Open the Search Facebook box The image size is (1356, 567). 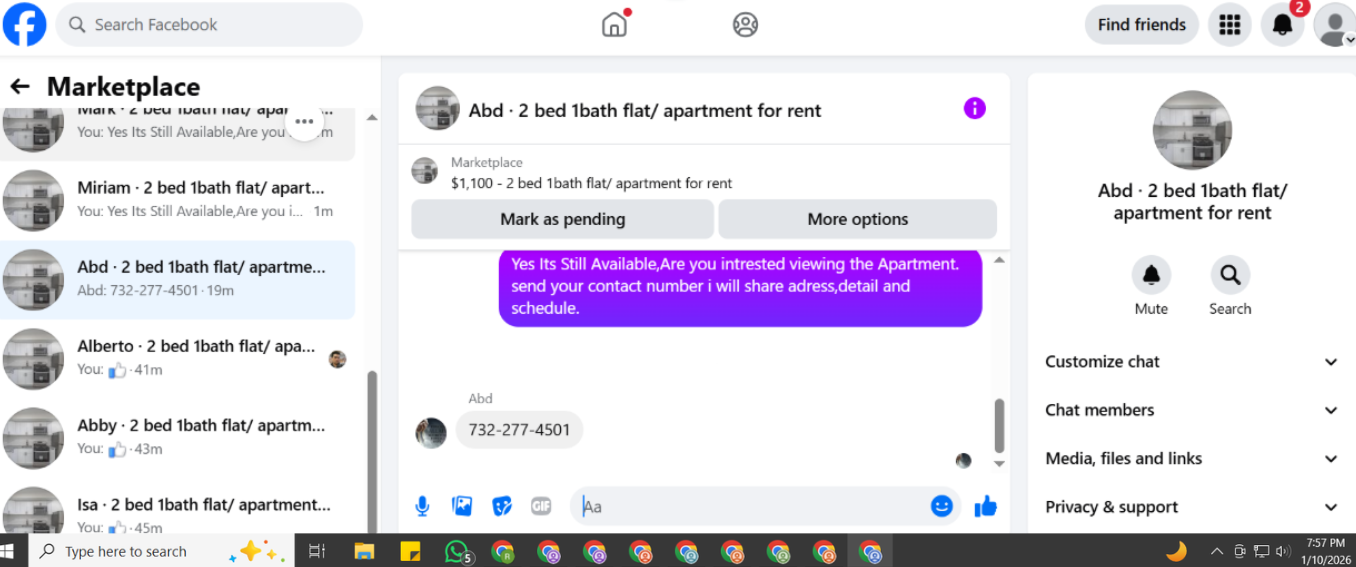pos(210,25)
